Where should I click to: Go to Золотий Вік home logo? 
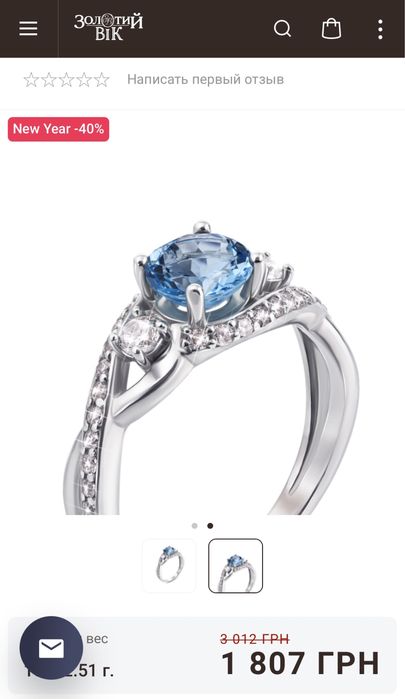pyautogui.click(x=108, y=27)
